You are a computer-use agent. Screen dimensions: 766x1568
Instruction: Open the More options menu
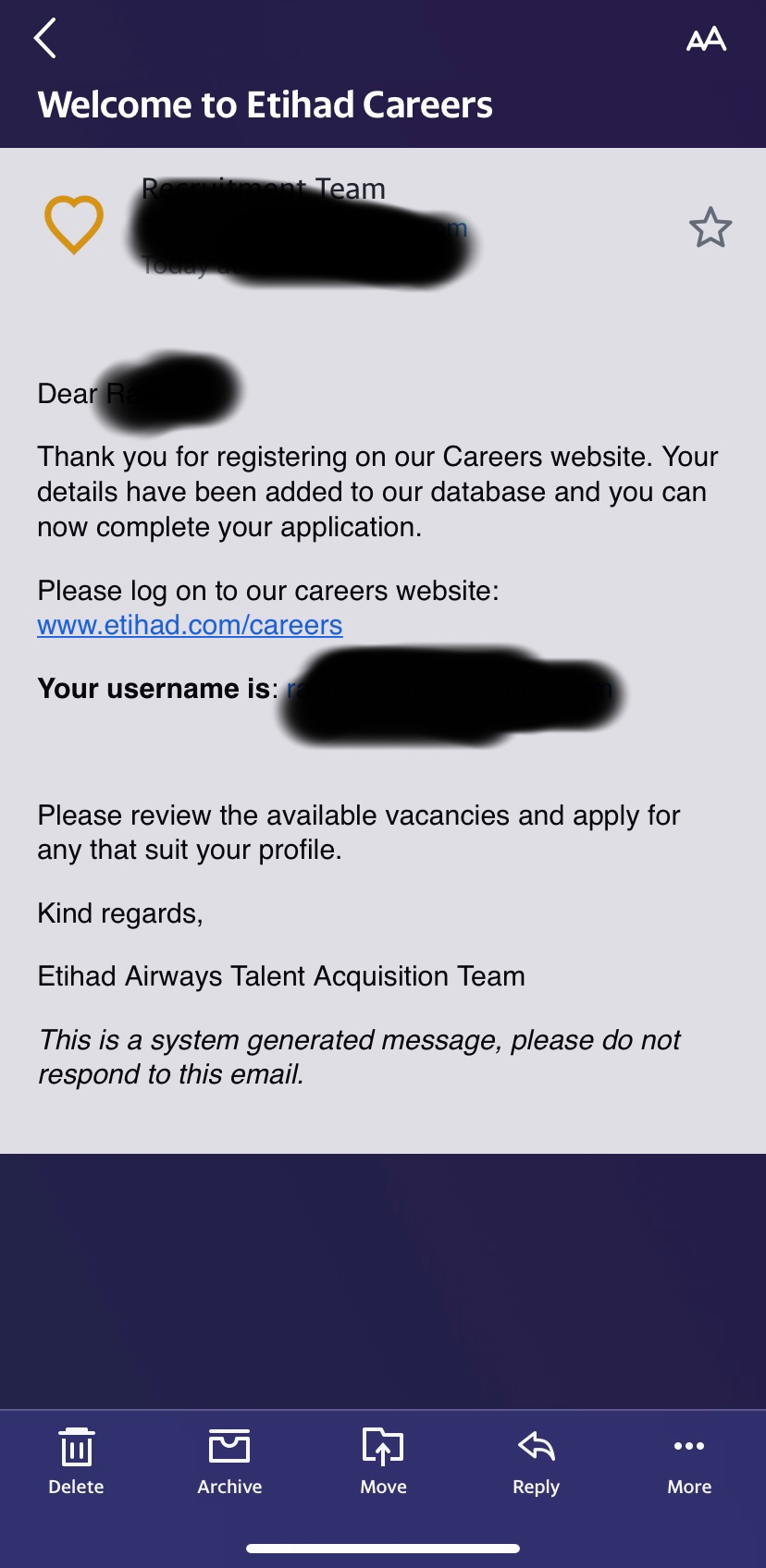click(x=689, y=1461)
